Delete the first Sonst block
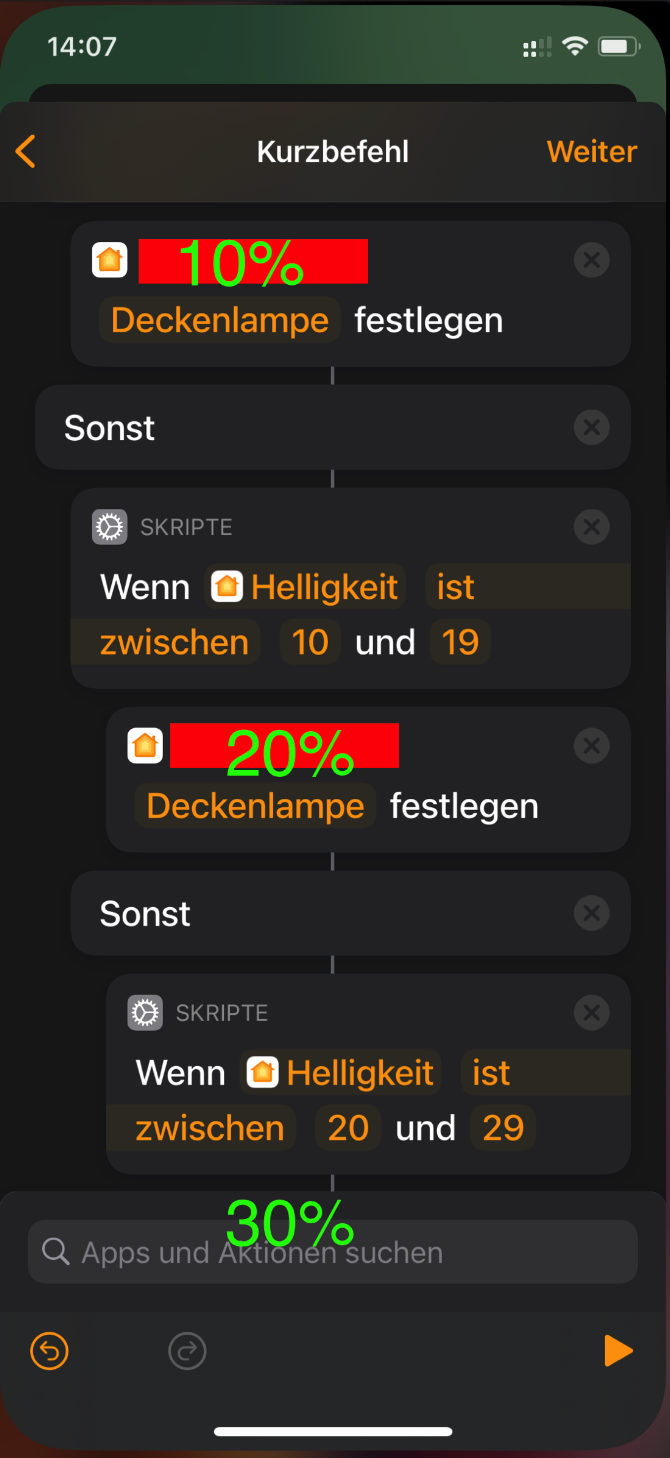Viewport: 670px width, 1458px height. [x=591, y=428]
